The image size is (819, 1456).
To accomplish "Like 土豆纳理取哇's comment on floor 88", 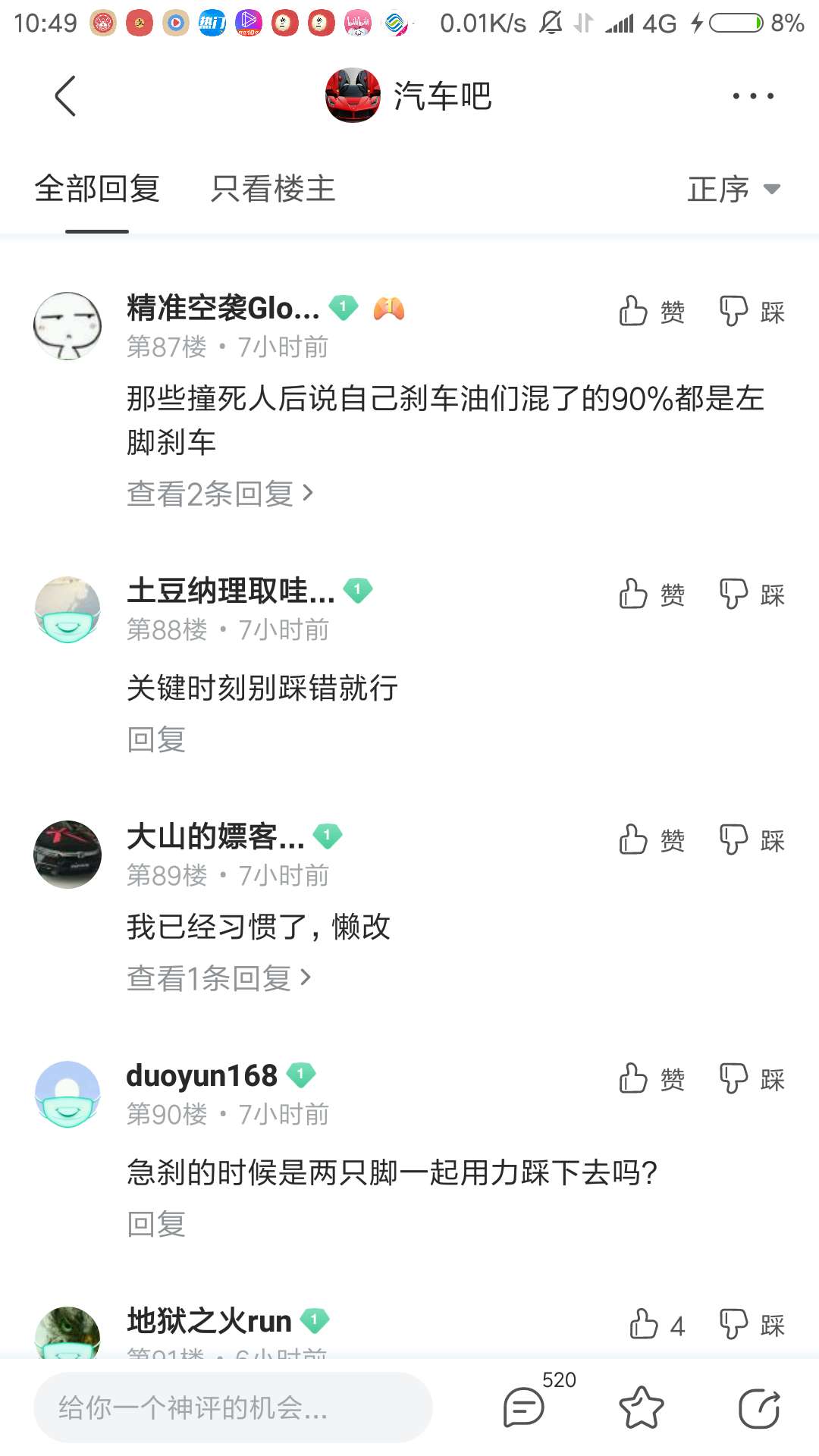I will pos(651,595).
